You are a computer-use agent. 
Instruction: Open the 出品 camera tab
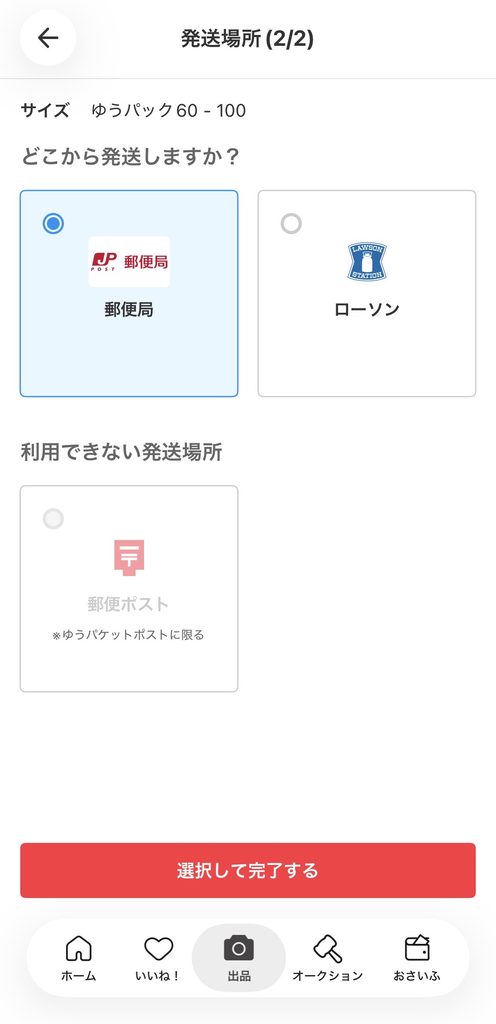coord(239,958)
